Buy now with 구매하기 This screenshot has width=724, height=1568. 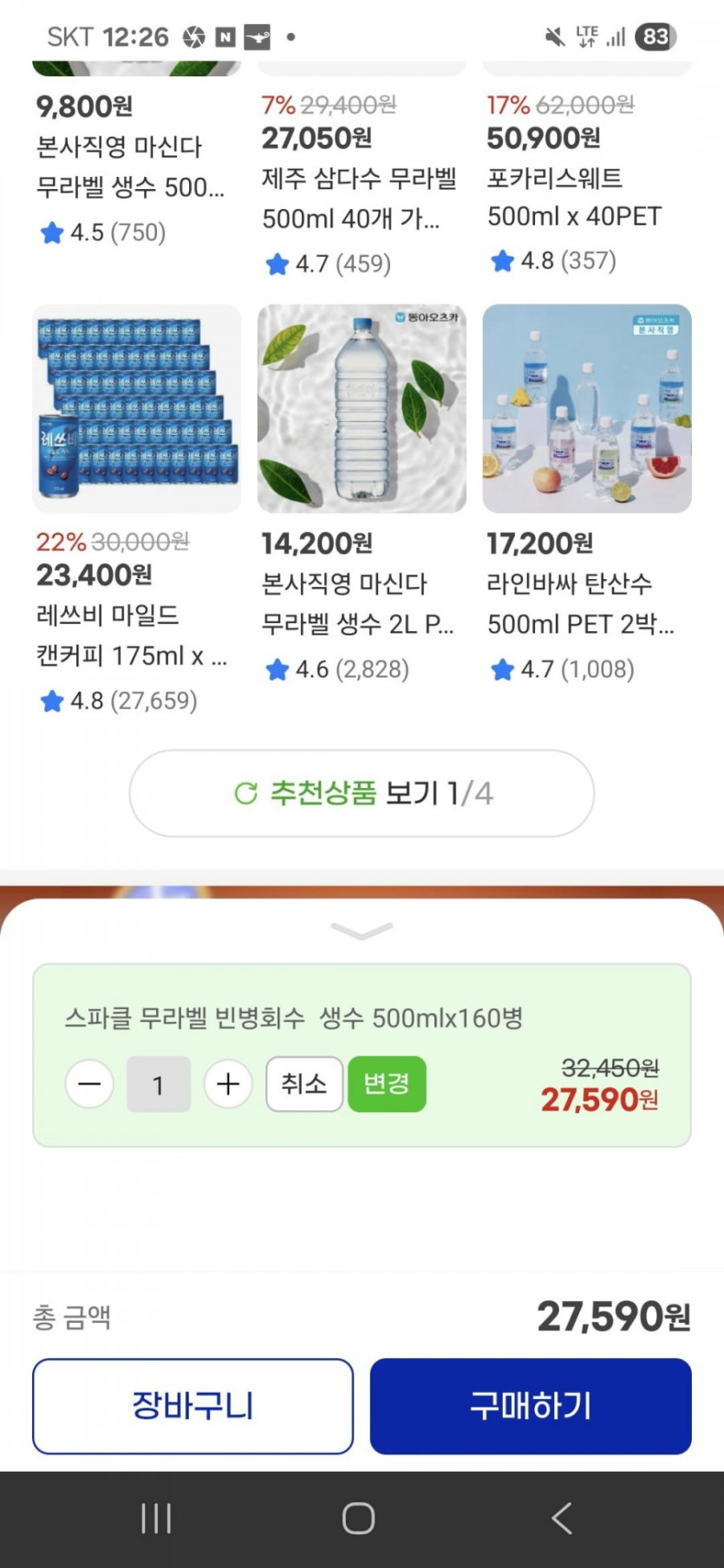coord(531,1406)
